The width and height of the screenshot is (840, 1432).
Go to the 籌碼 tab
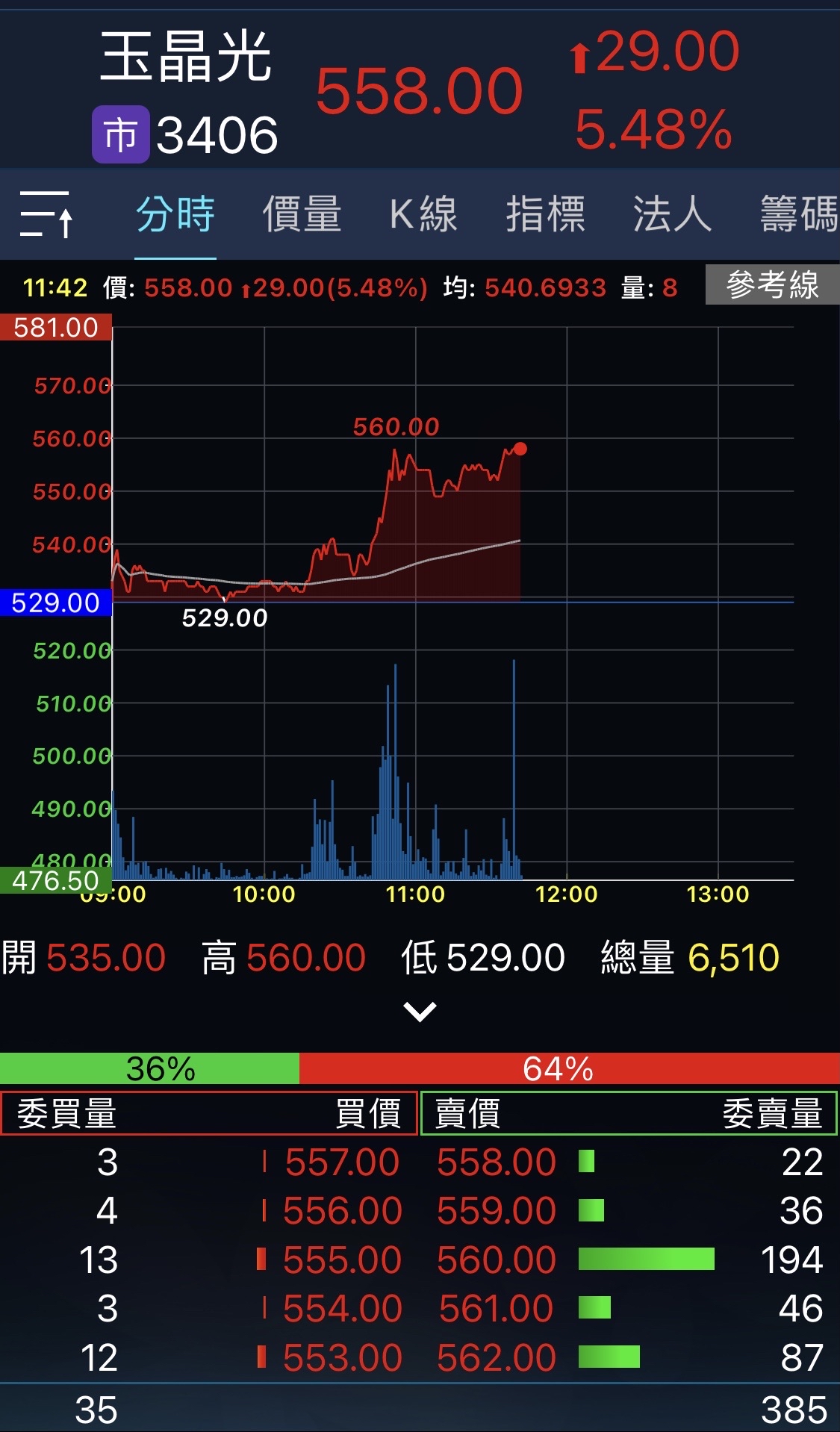pyautogui.click(x=797, y=214)
